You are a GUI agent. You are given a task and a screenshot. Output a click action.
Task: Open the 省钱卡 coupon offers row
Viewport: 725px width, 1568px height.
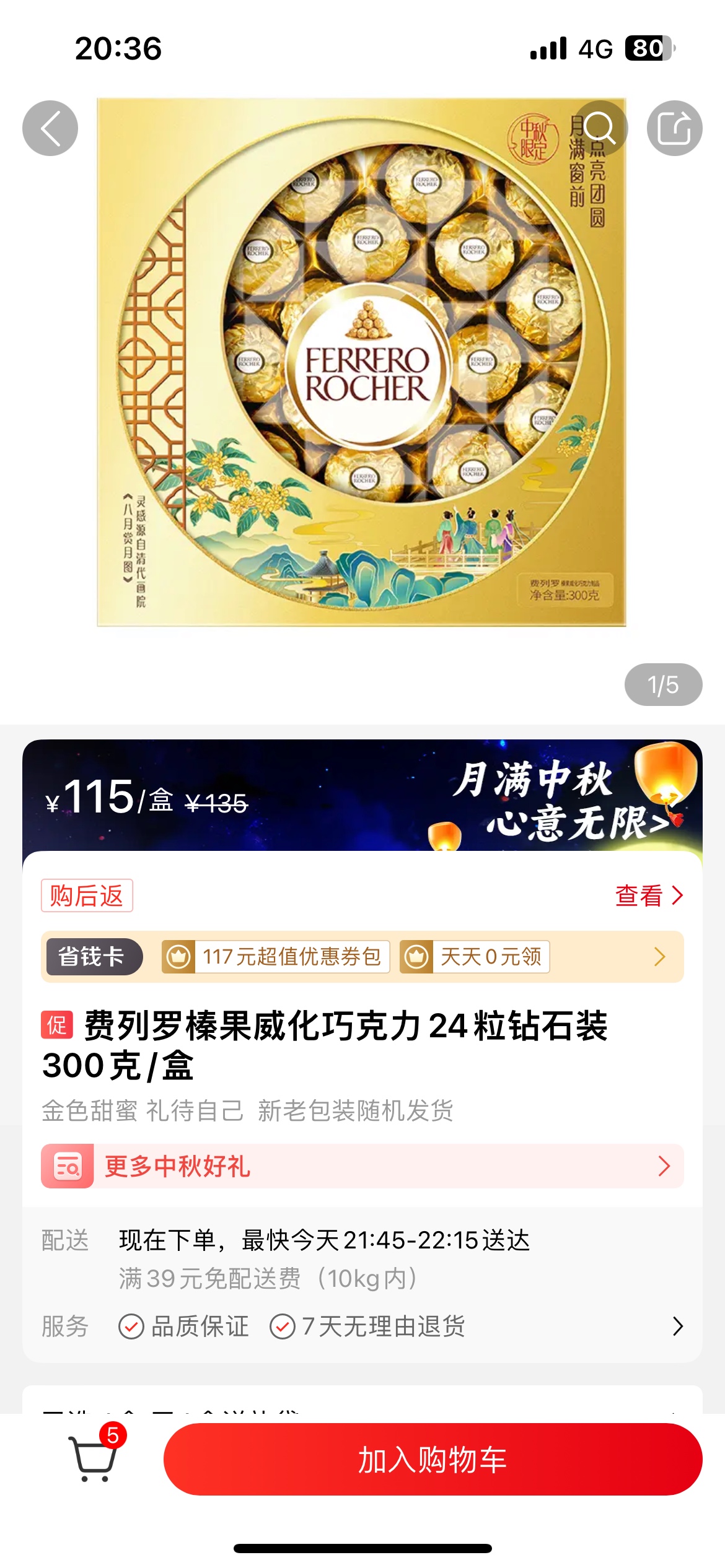[659, 957]
